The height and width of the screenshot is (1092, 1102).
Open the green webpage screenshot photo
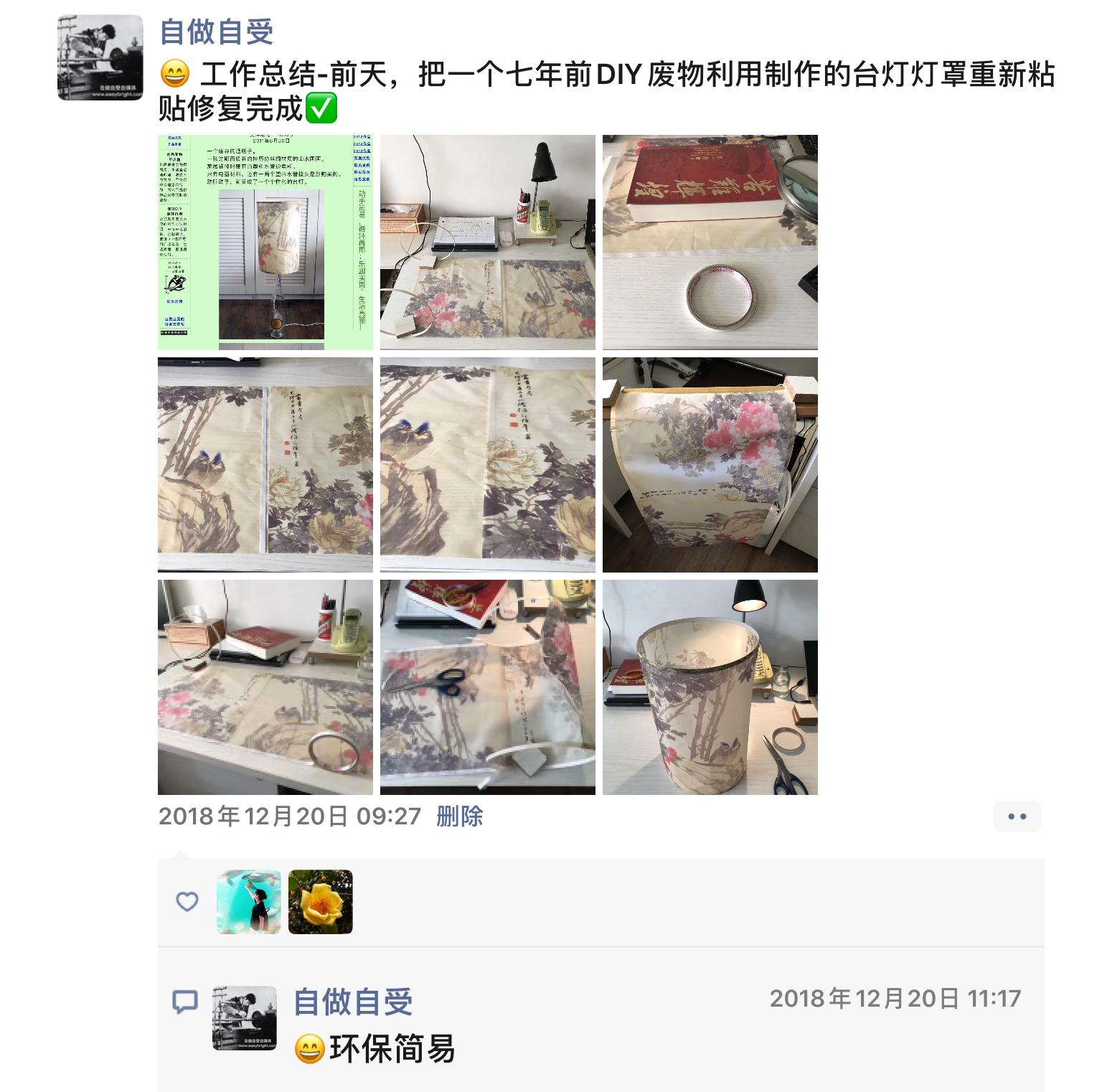pyautogui.click(x=265, y=242)
